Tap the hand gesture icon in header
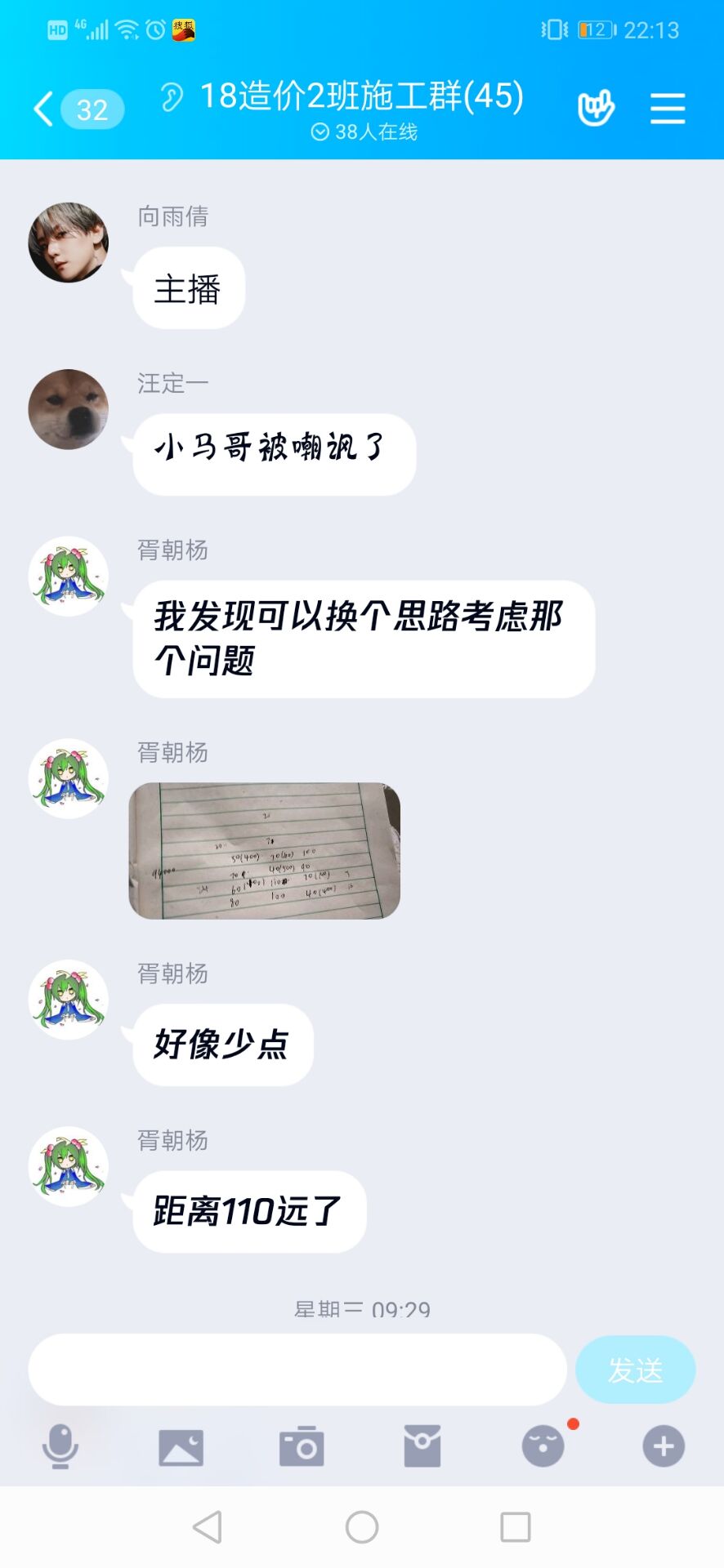The width and height of the screenshot is (724, 1568). pyautogui.click(x=596, y=109)
